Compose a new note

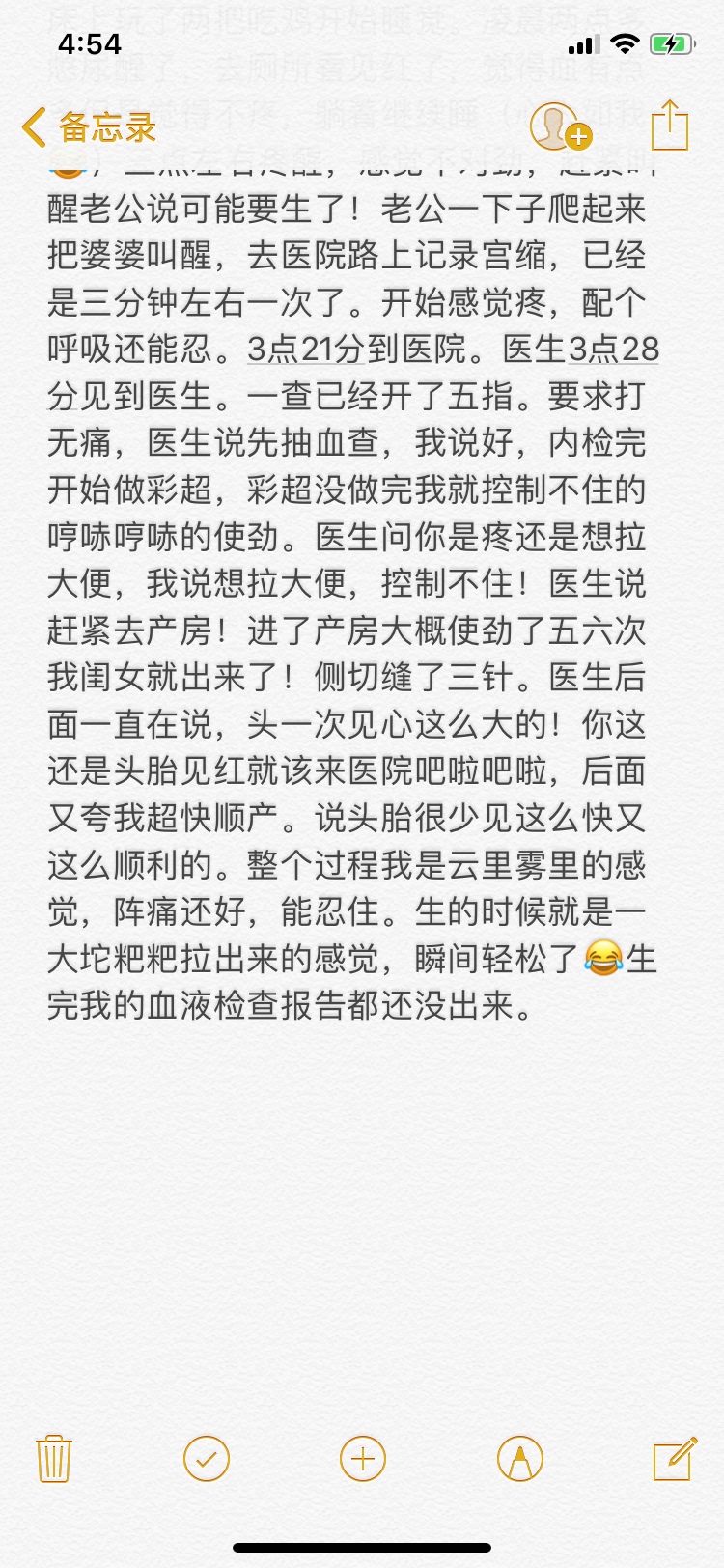674,1458
